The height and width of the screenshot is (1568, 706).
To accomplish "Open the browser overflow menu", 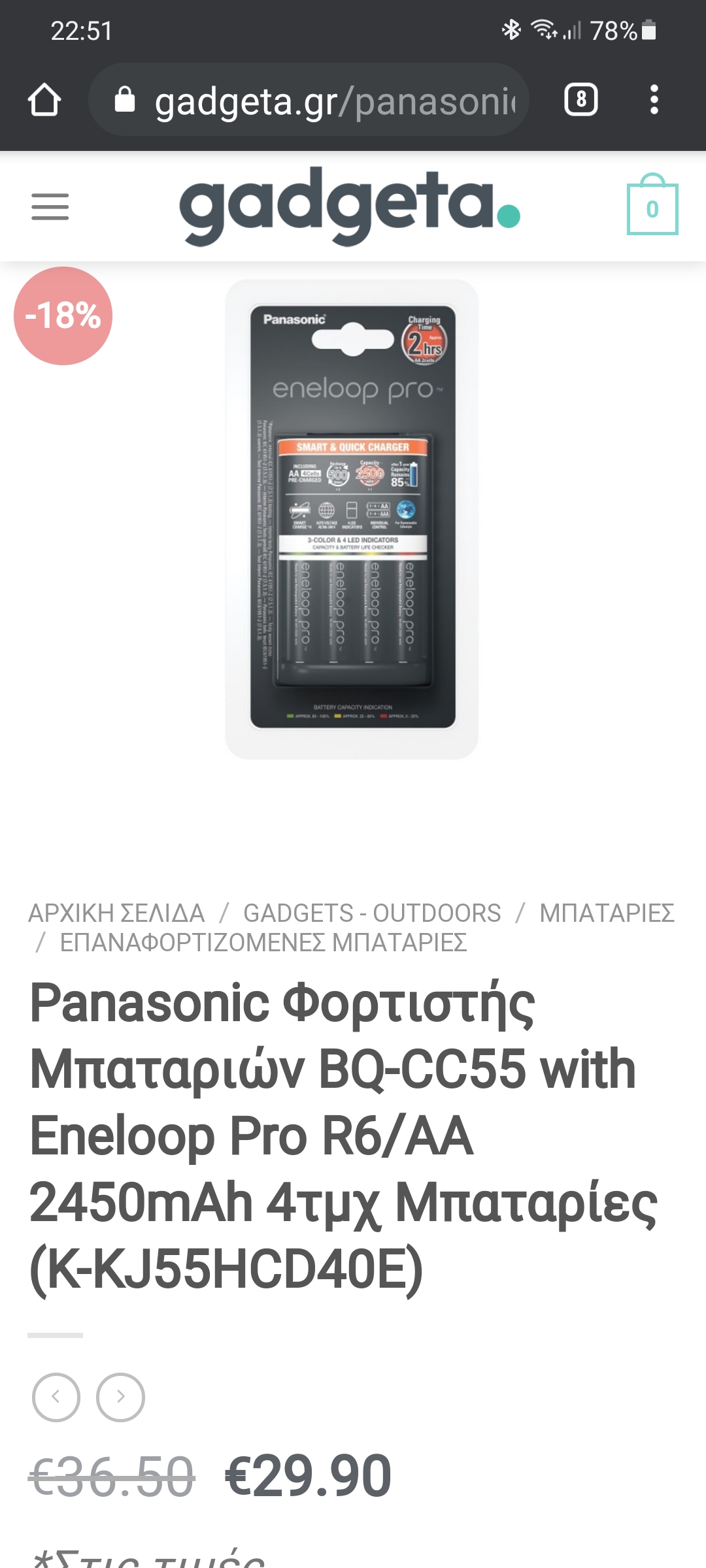I will tap(654, 100).
